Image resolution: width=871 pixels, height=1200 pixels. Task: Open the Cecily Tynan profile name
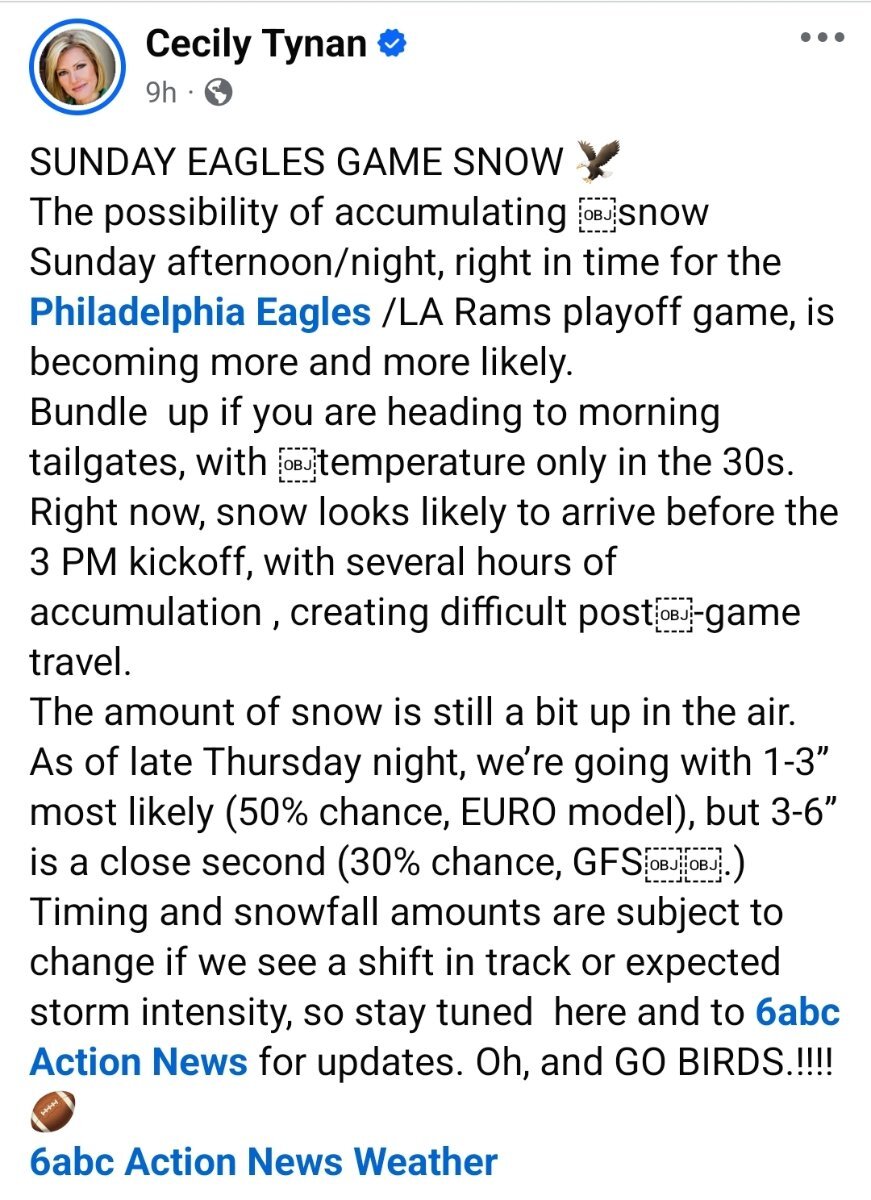(256, 43)
